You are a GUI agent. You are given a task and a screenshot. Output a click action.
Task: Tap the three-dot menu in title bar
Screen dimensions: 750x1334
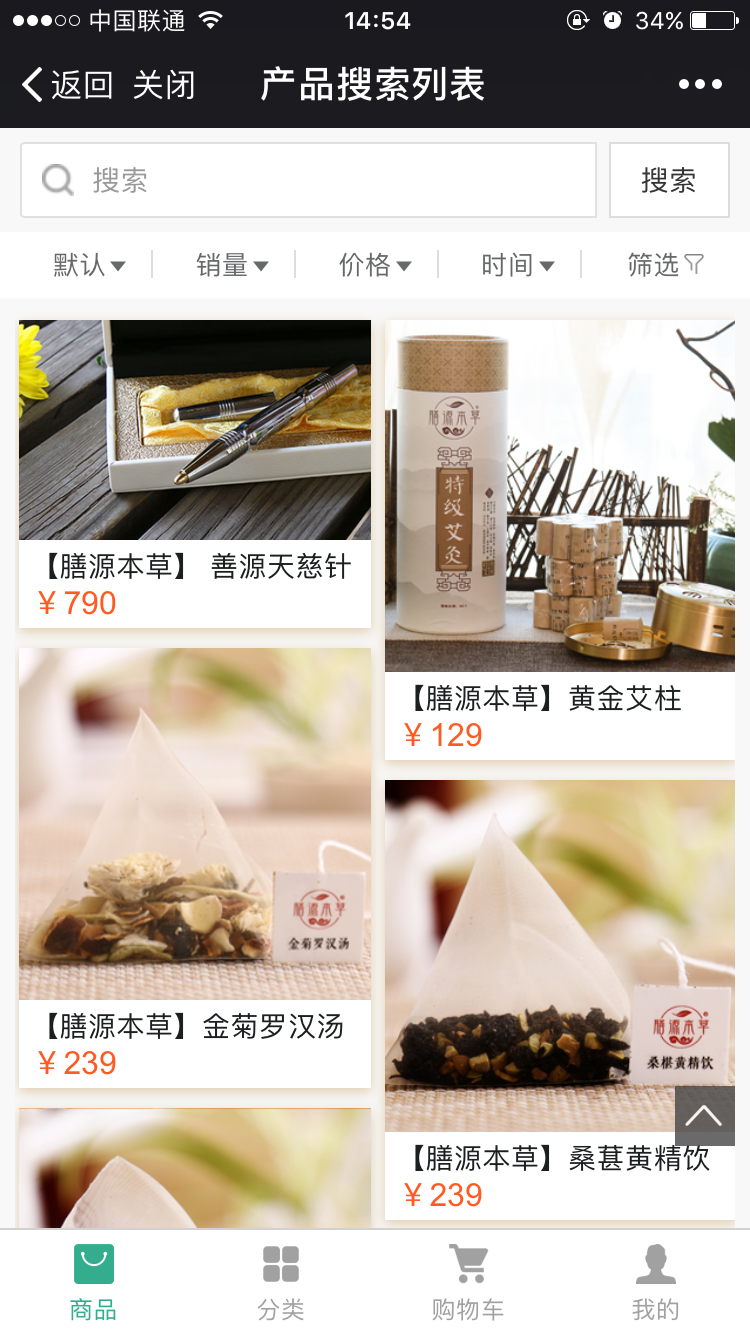701,84
